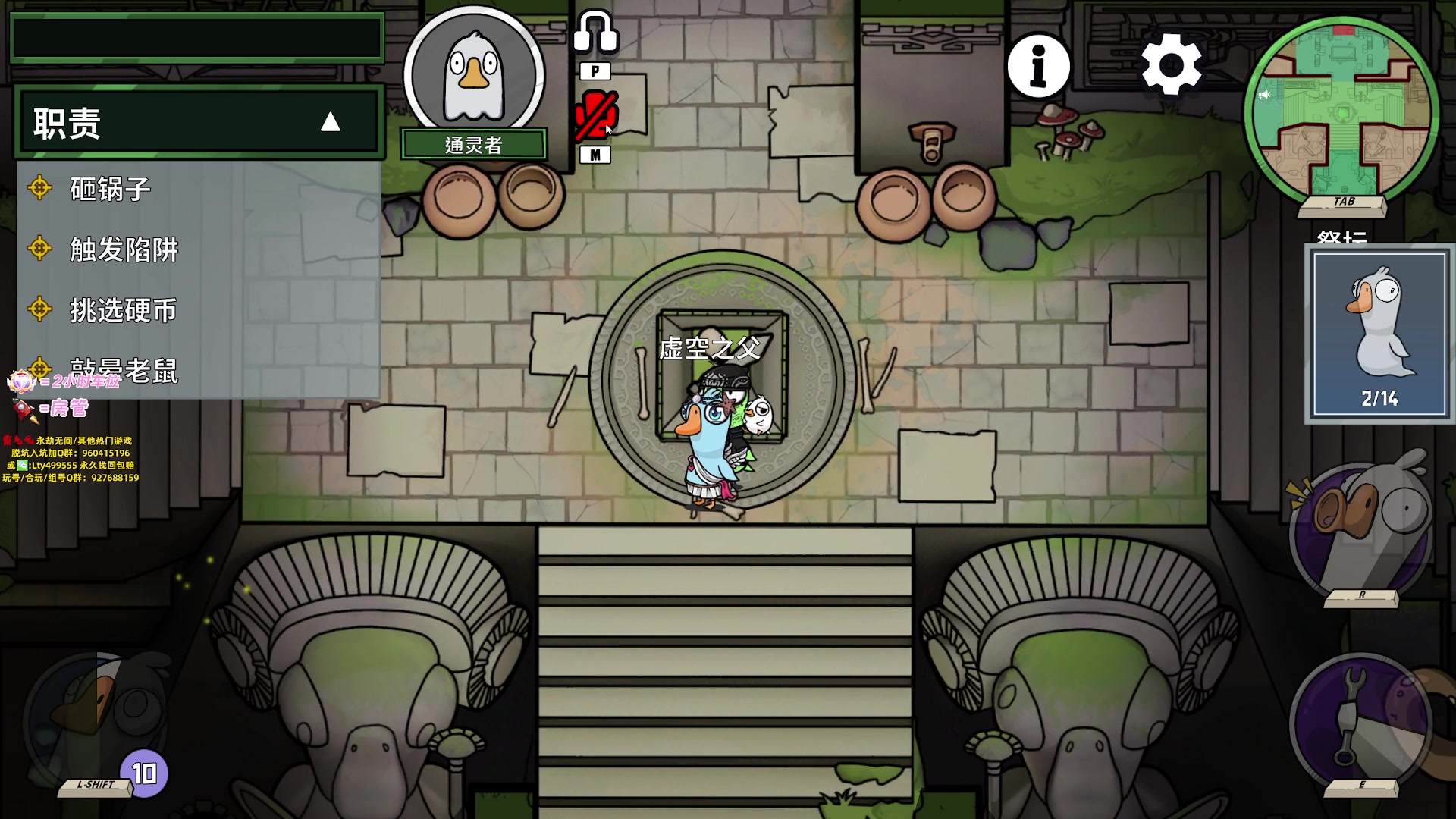Select the 挑选硬币 task
This screenshot has height=819, width=1456.
pos(123,310)
